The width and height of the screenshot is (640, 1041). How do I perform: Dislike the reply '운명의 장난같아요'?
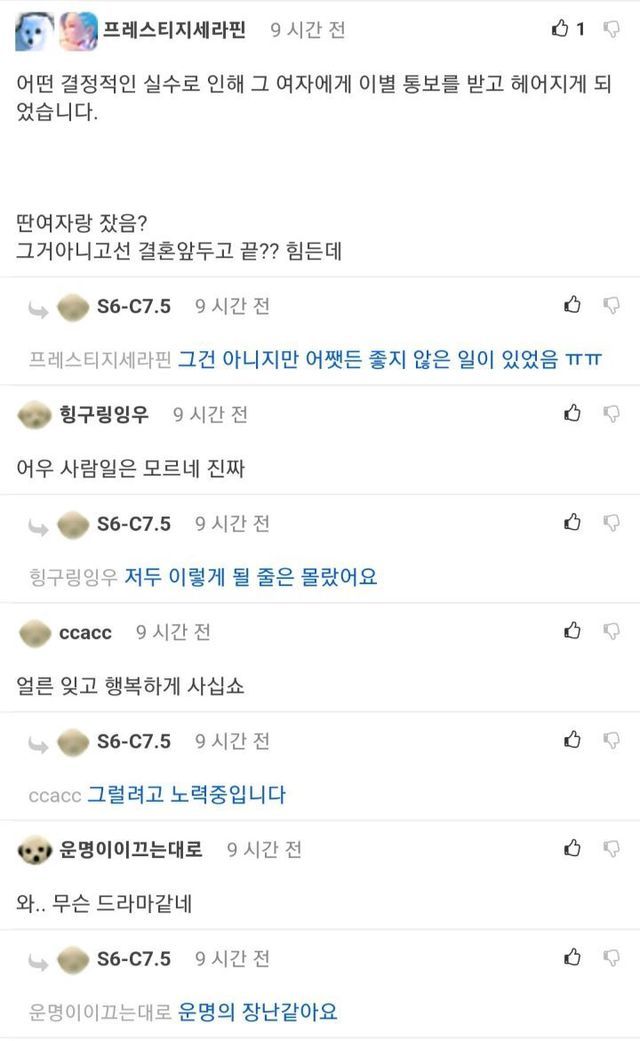click(611, 957)
